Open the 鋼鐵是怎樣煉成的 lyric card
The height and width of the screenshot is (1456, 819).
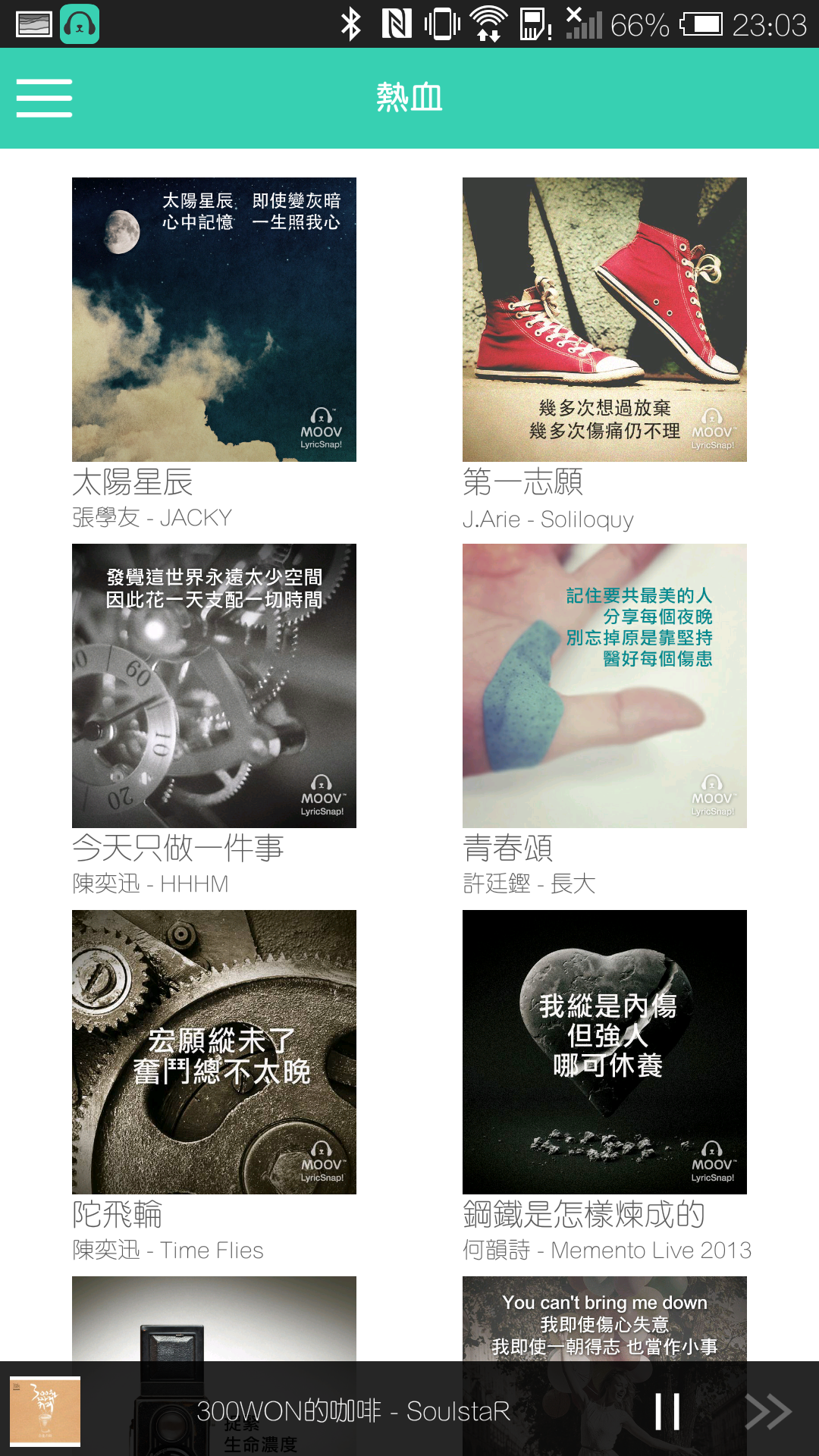pyautogui.click(x=604, y=1052)
